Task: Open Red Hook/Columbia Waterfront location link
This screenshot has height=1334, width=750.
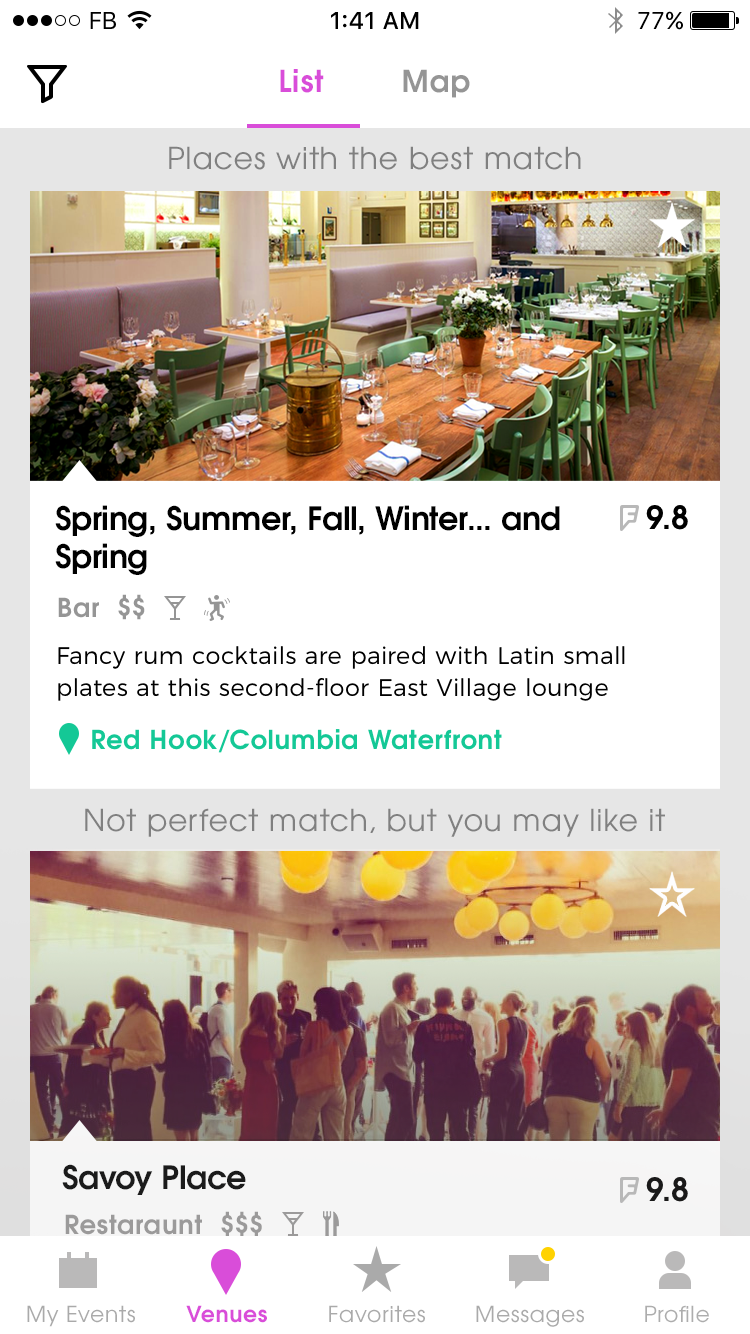Action: [x=296, y=740]
